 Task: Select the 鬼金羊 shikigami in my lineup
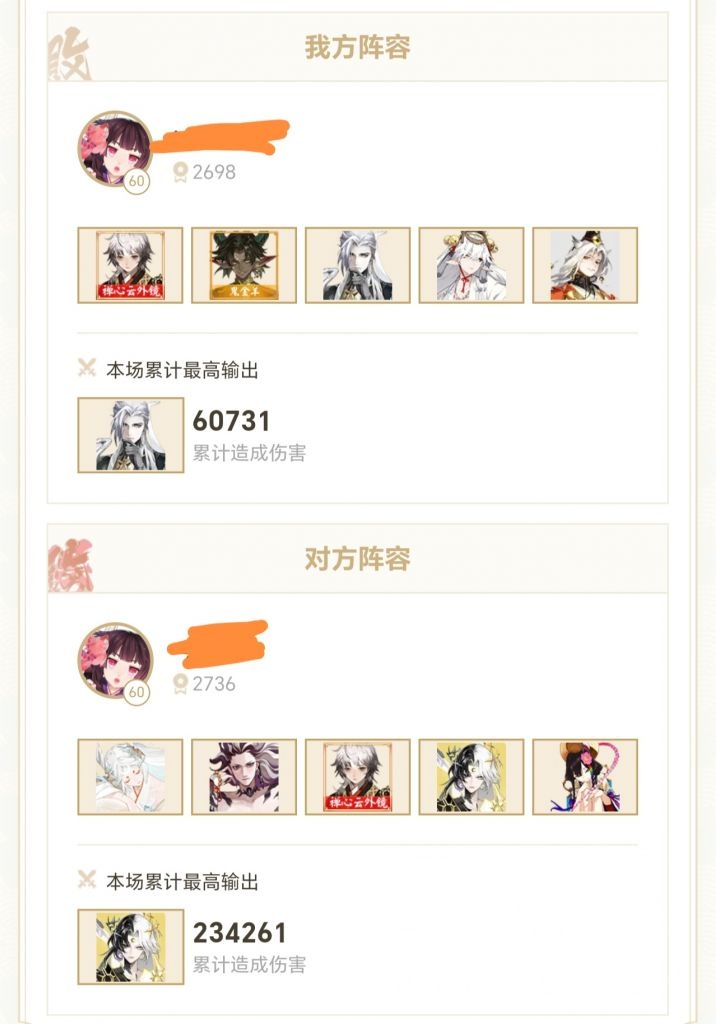pos(244,265)
